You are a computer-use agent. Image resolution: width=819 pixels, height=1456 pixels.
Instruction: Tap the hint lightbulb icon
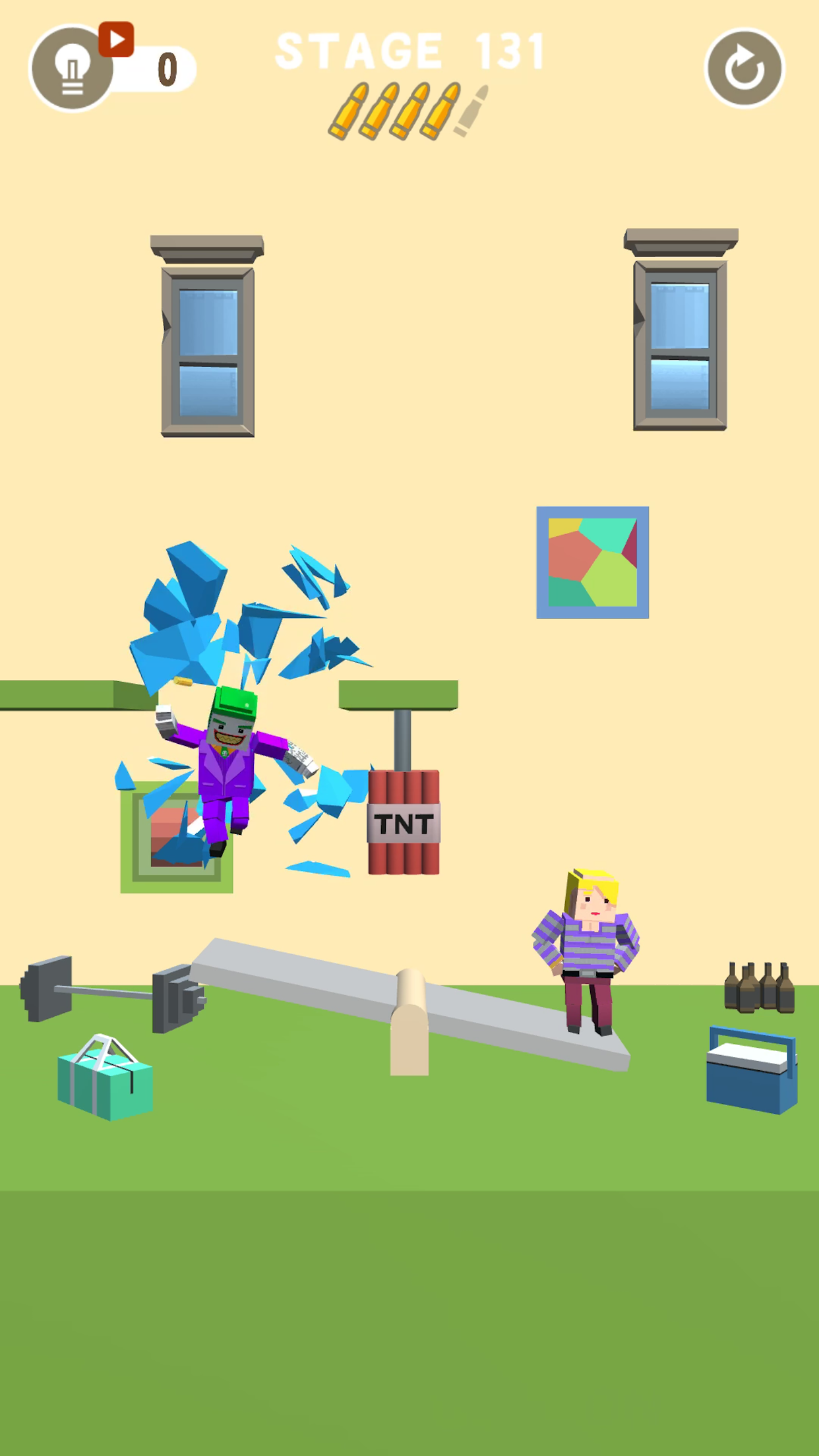(x=71, y=69)
